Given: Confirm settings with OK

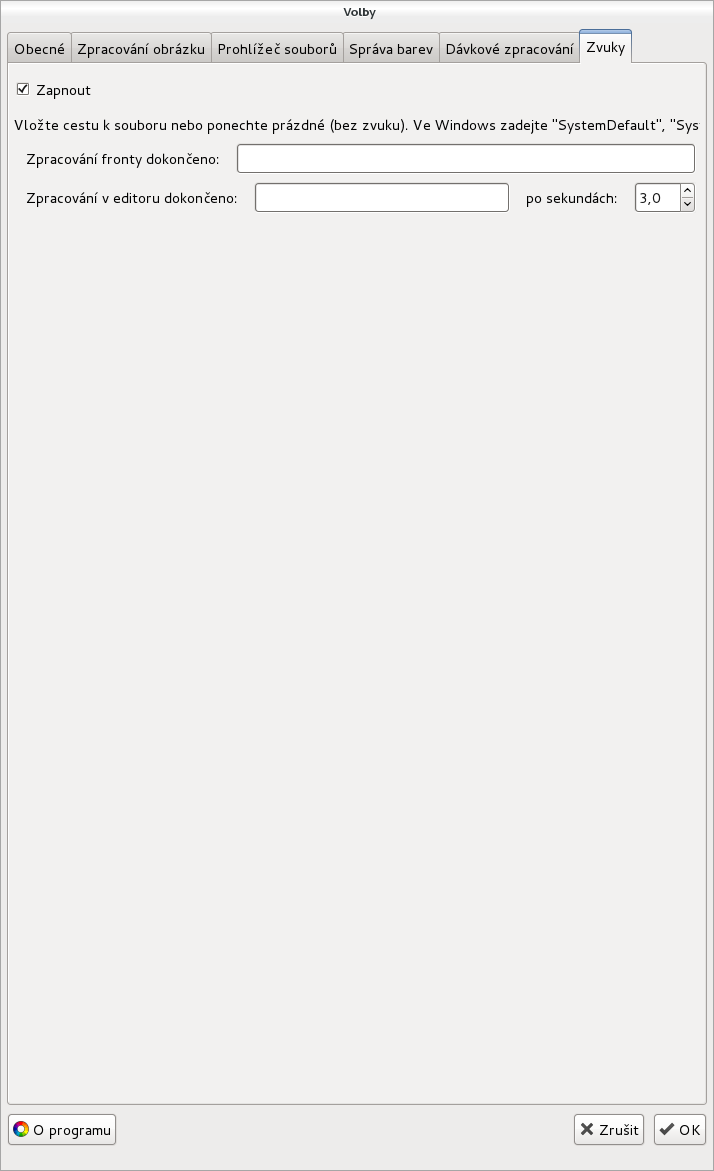Looking at the screenshot, I should point(680,1129).
